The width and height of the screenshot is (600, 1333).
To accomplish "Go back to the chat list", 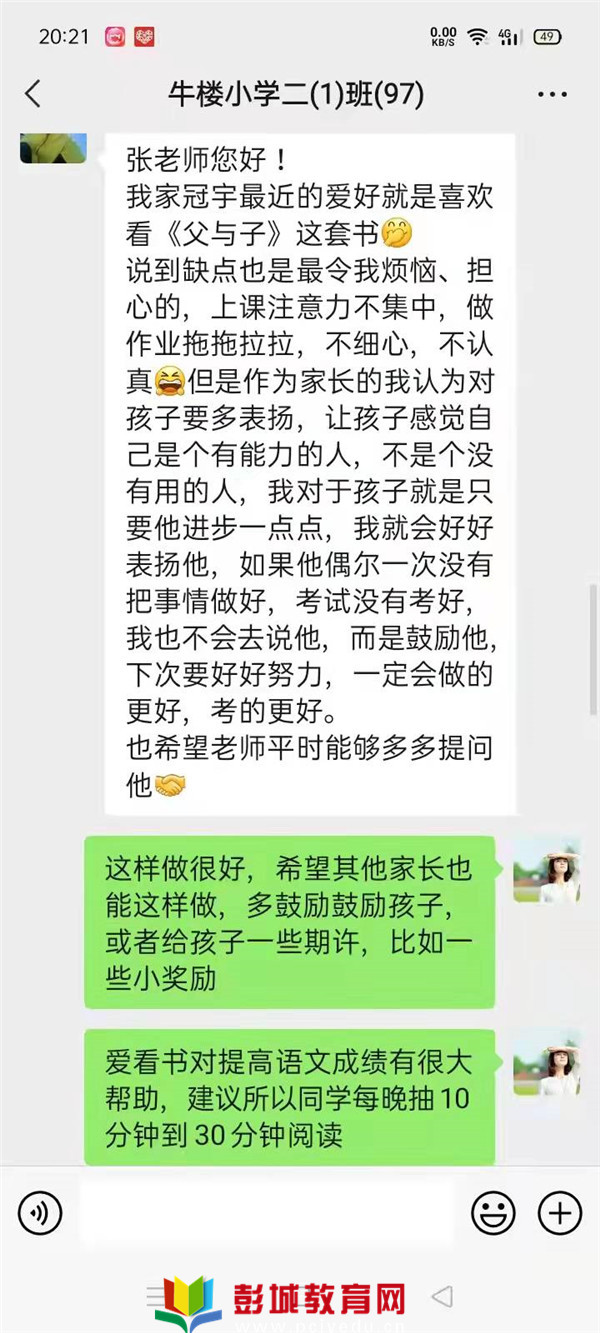I will coord(33,95).
